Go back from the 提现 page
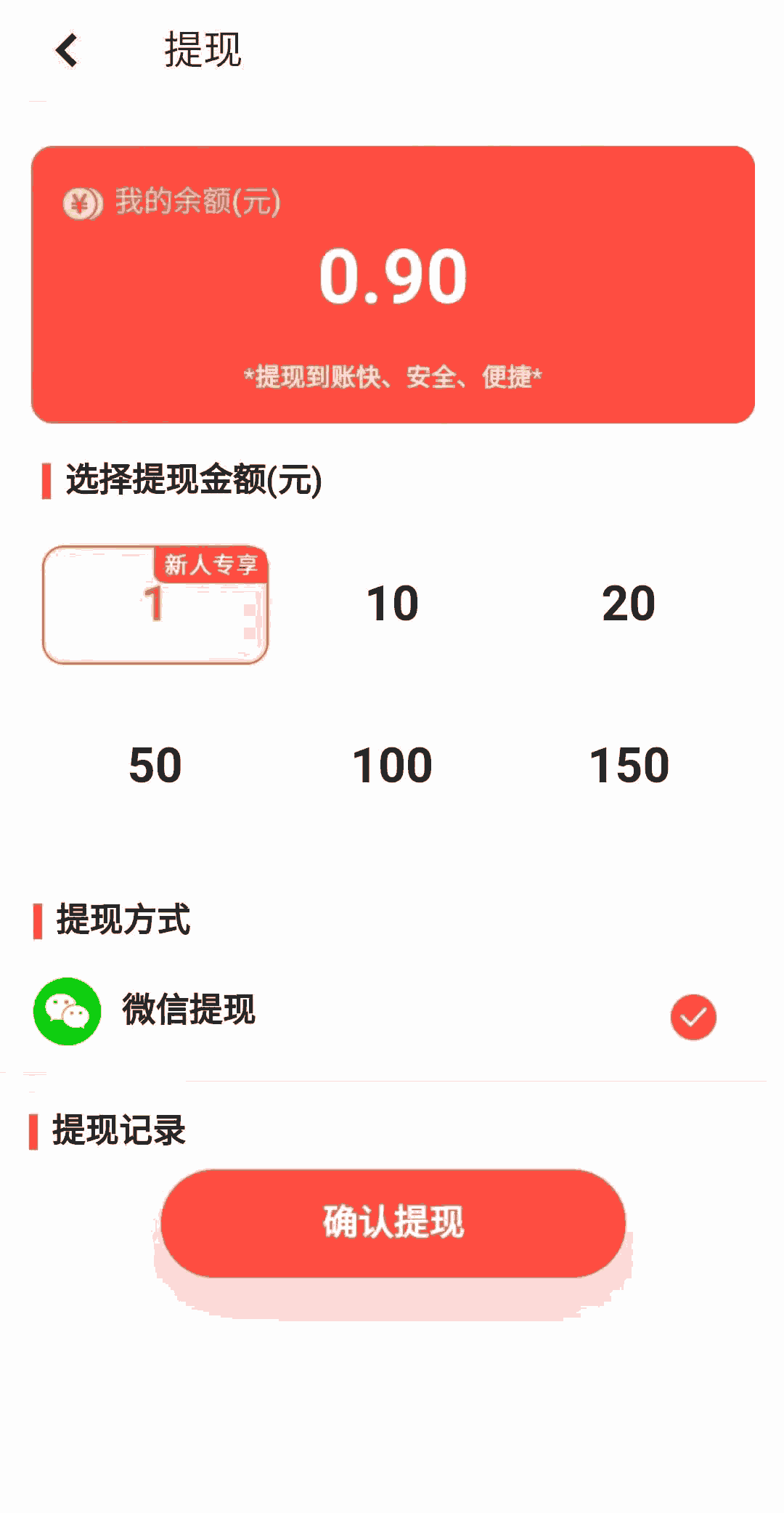 (x=67, y=50)
